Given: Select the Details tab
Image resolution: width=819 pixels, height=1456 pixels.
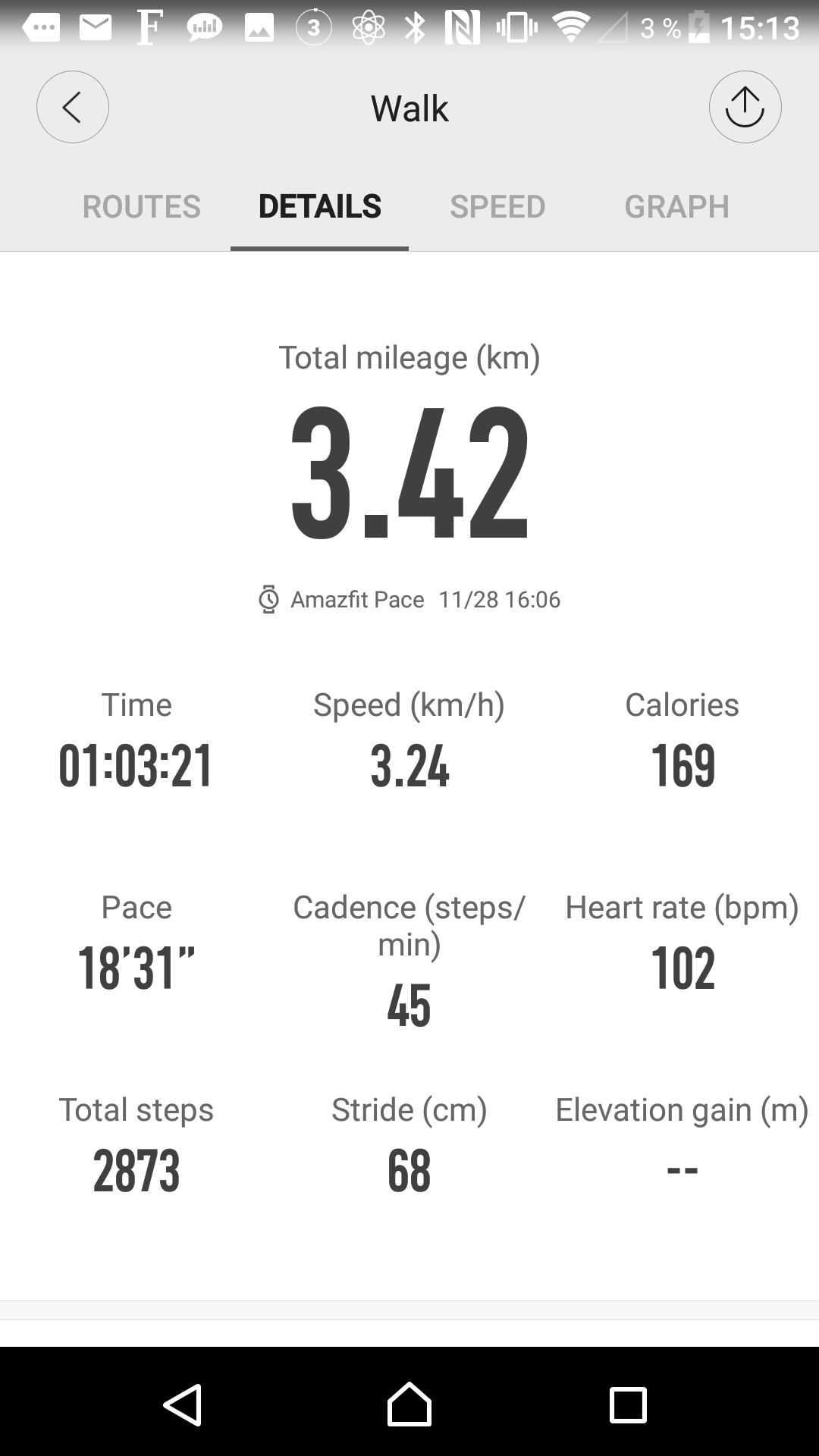Looking at the screenshot, I should (319, 207).
